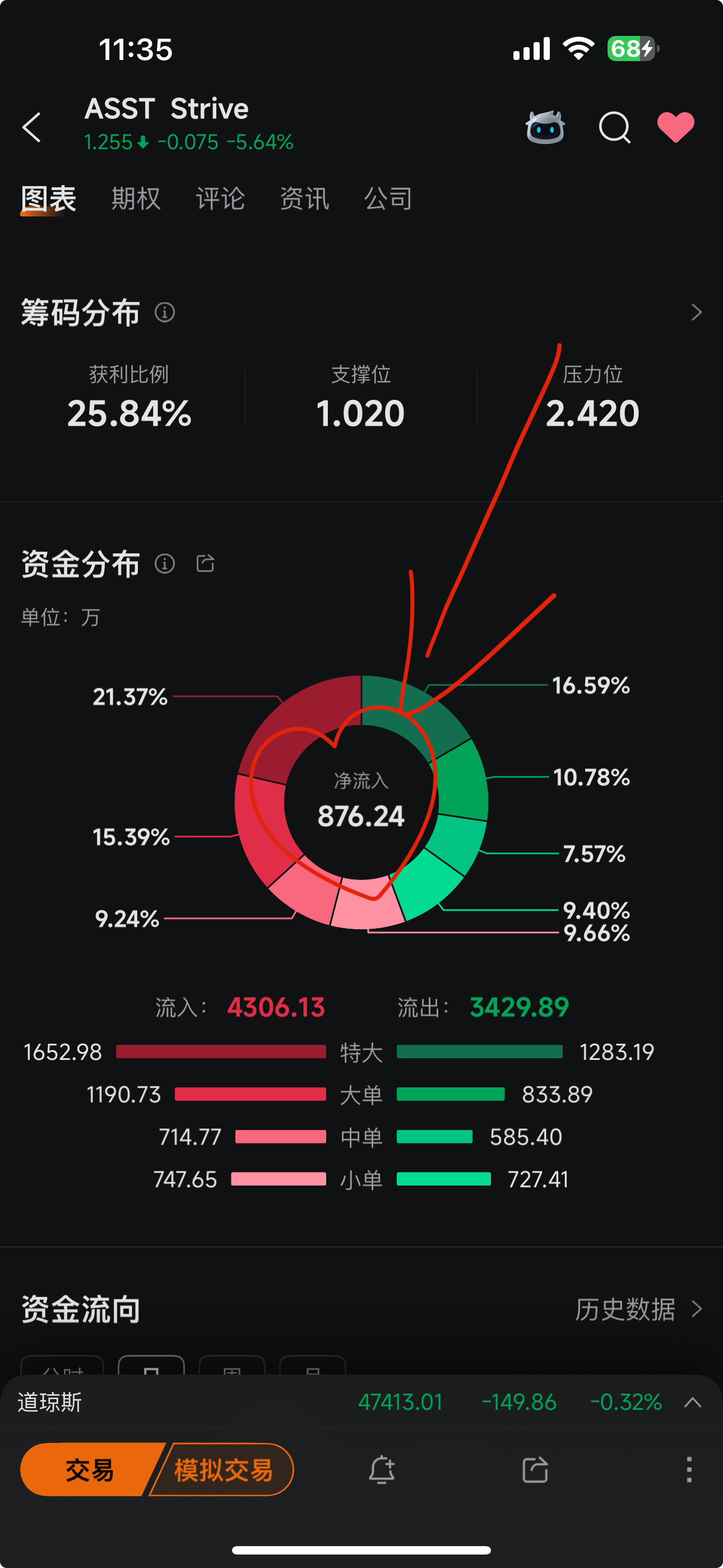Select the 图表 tab

(x=48, y=199)
